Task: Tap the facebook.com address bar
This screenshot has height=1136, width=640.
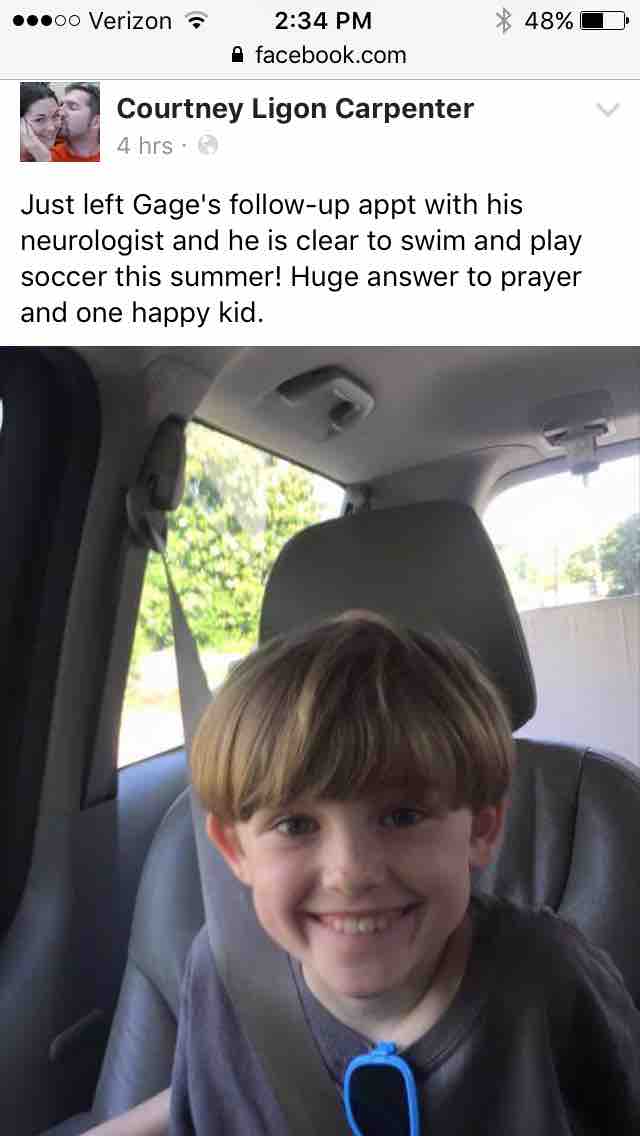Action: point(320,55)
